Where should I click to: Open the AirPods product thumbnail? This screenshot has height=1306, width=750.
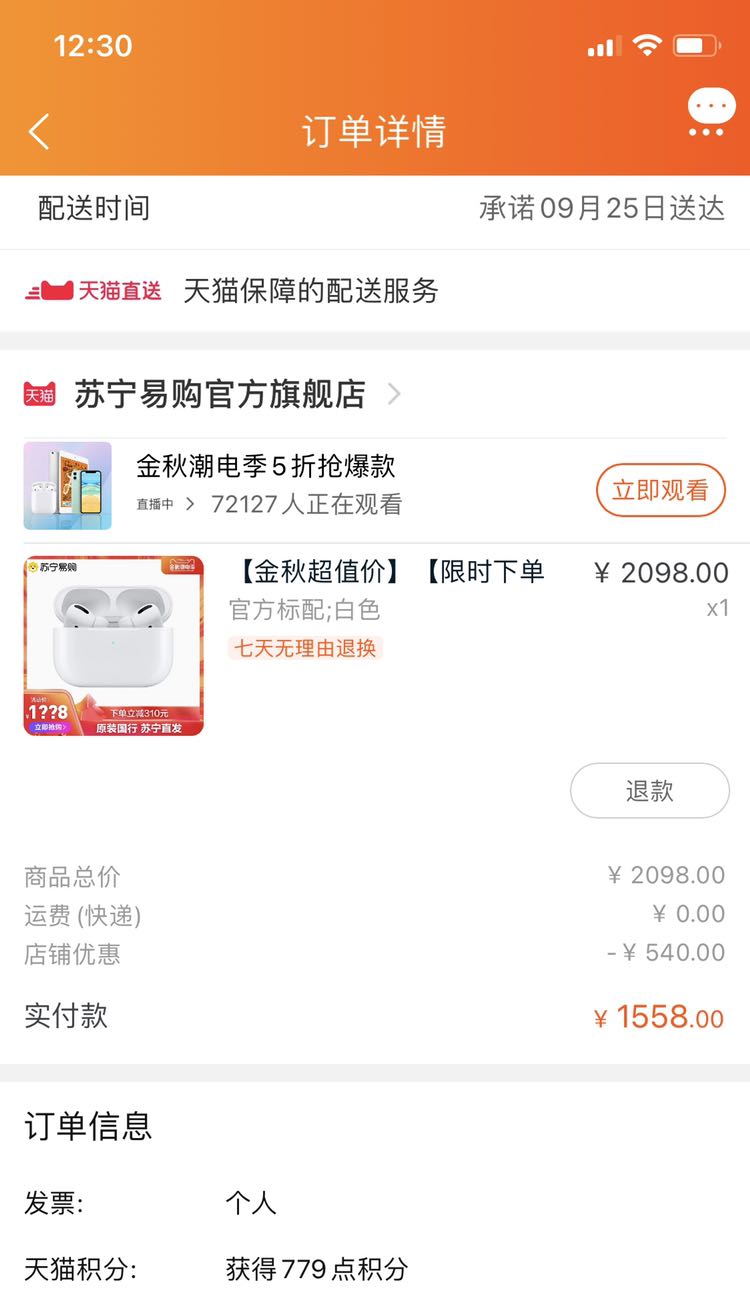point(113,643)
